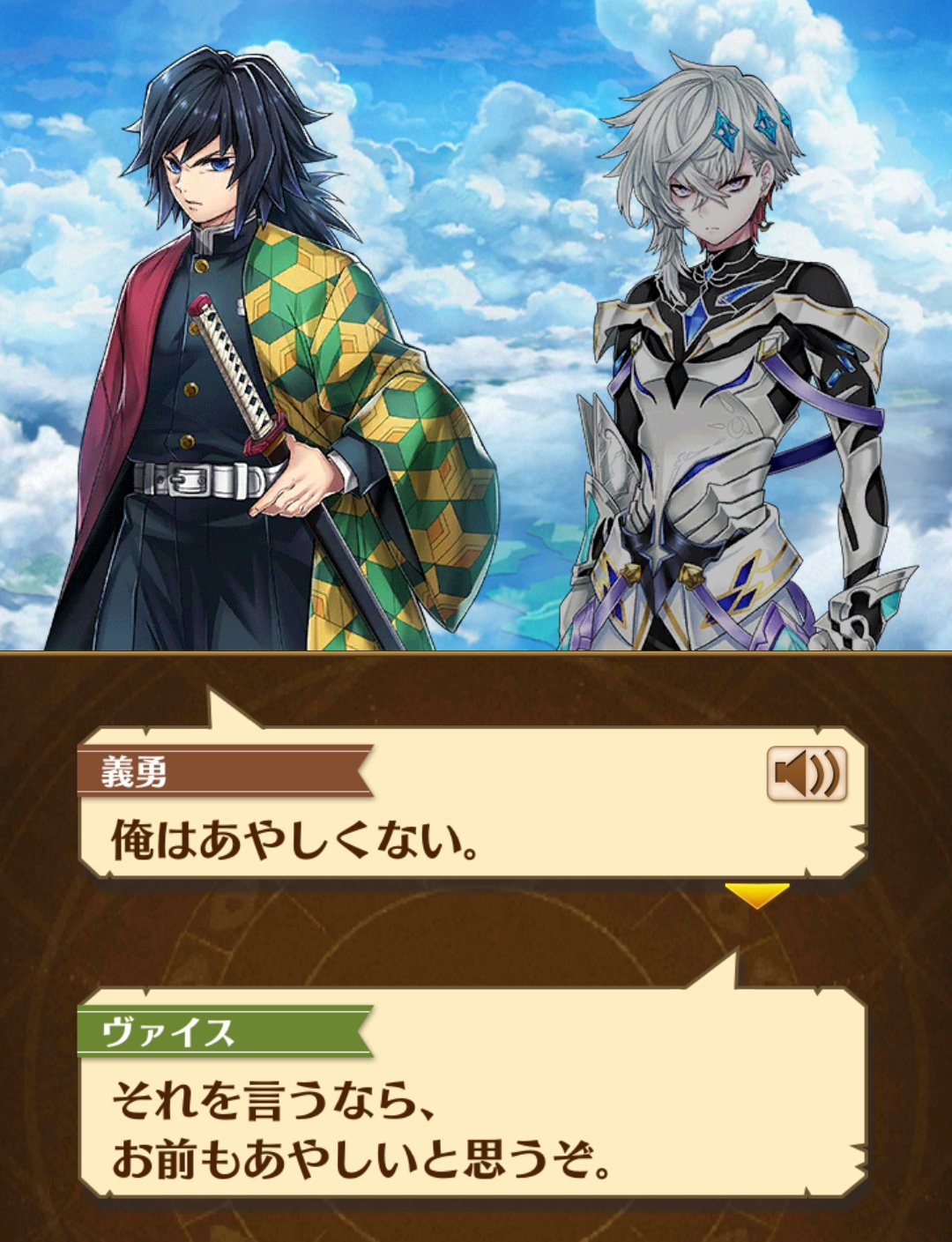Play voice for 義勇's dialogue line
952x1242 pixels.
coord(807,774)
